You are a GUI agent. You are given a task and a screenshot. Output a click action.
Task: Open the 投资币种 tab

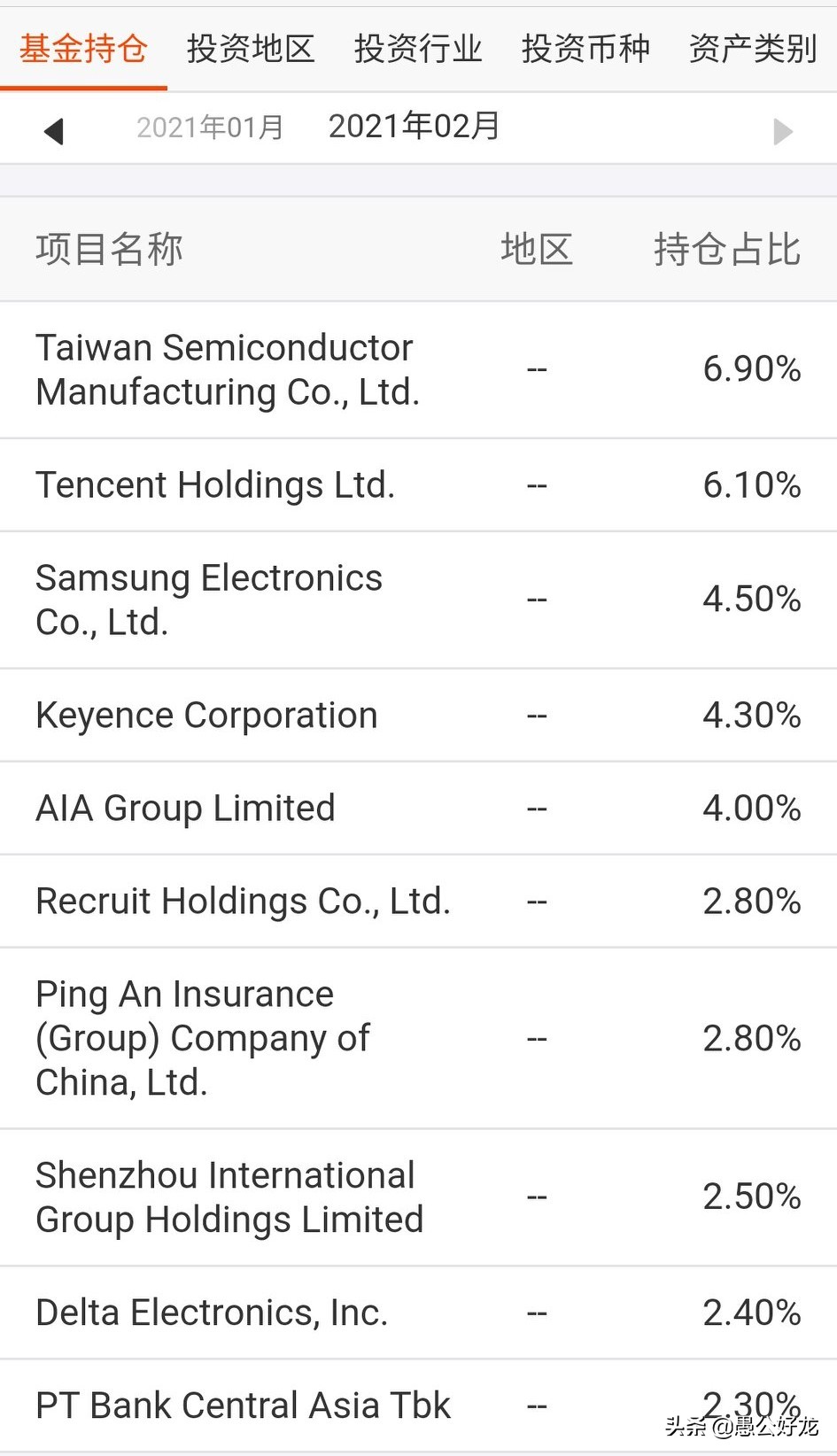(x=585, y=49)
